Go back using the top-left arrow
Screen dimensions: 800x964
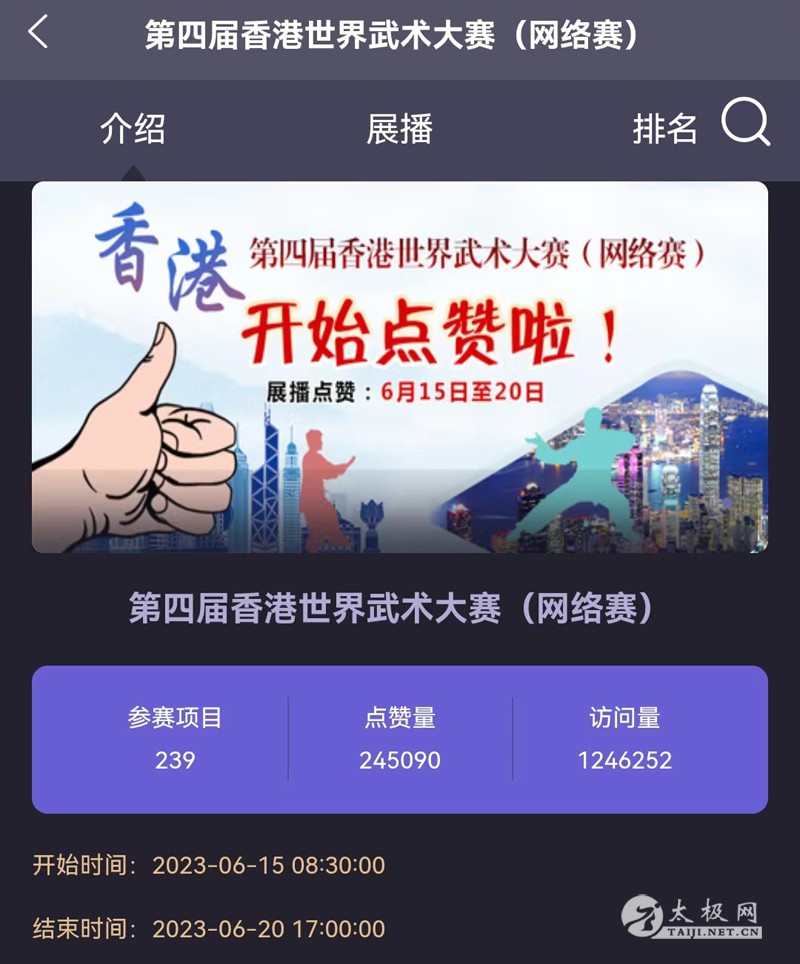[x=38, y=33]
